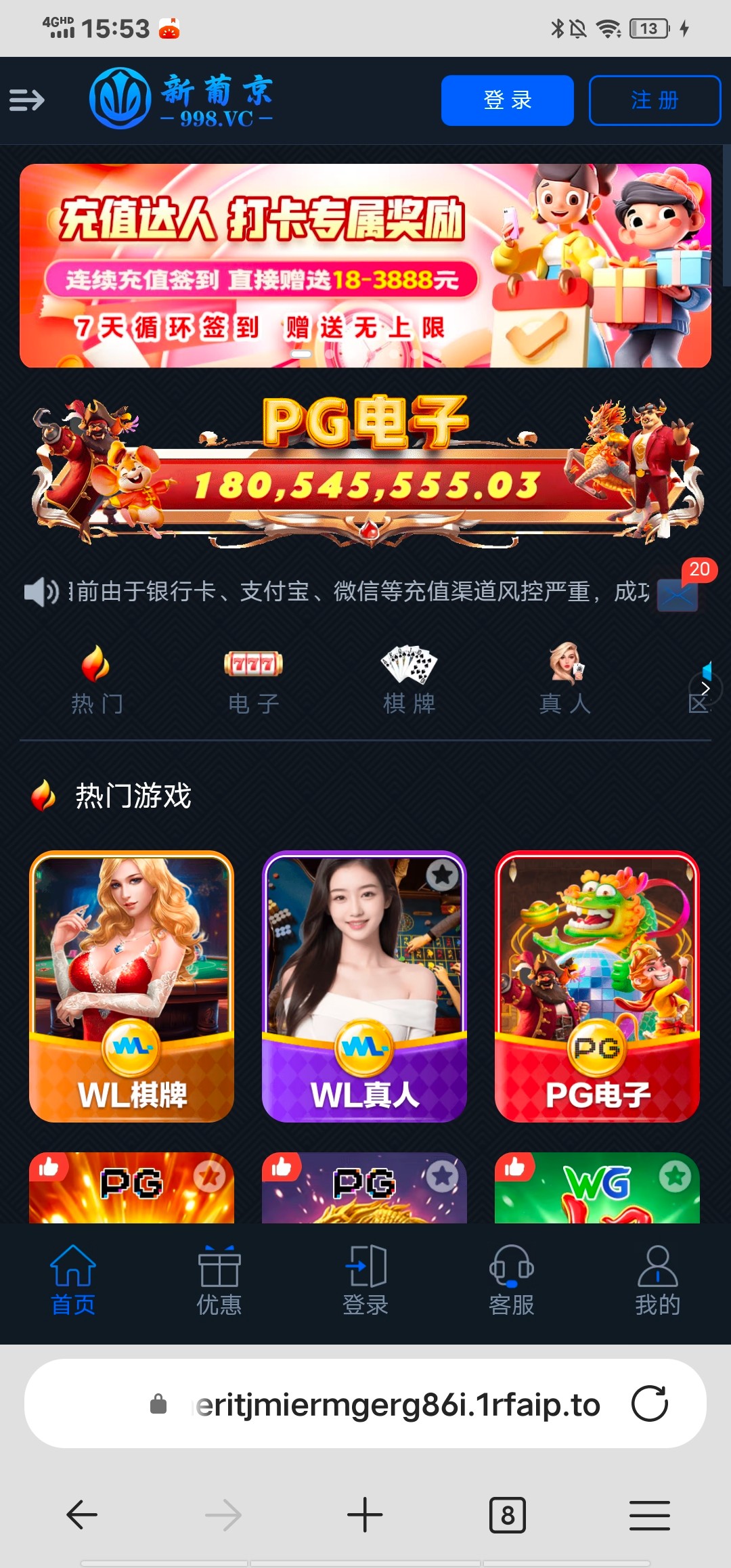Image resolution: width=731 pixels, height=1568 pixels.
Task: Open the recharge check-in promotion banner
Action: pos(365,265)
